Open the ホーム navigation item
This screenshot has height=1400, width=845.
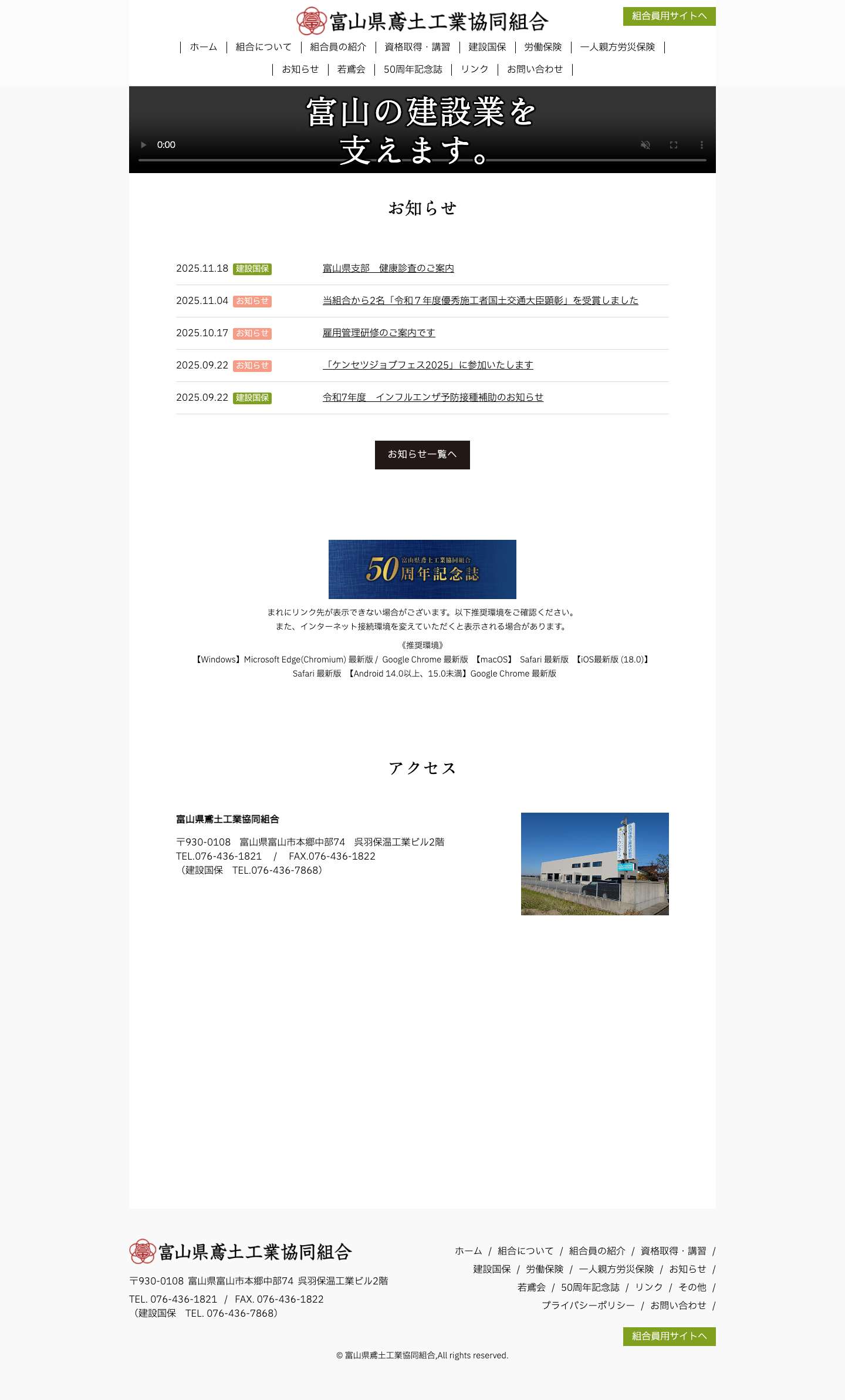point(202,48)
